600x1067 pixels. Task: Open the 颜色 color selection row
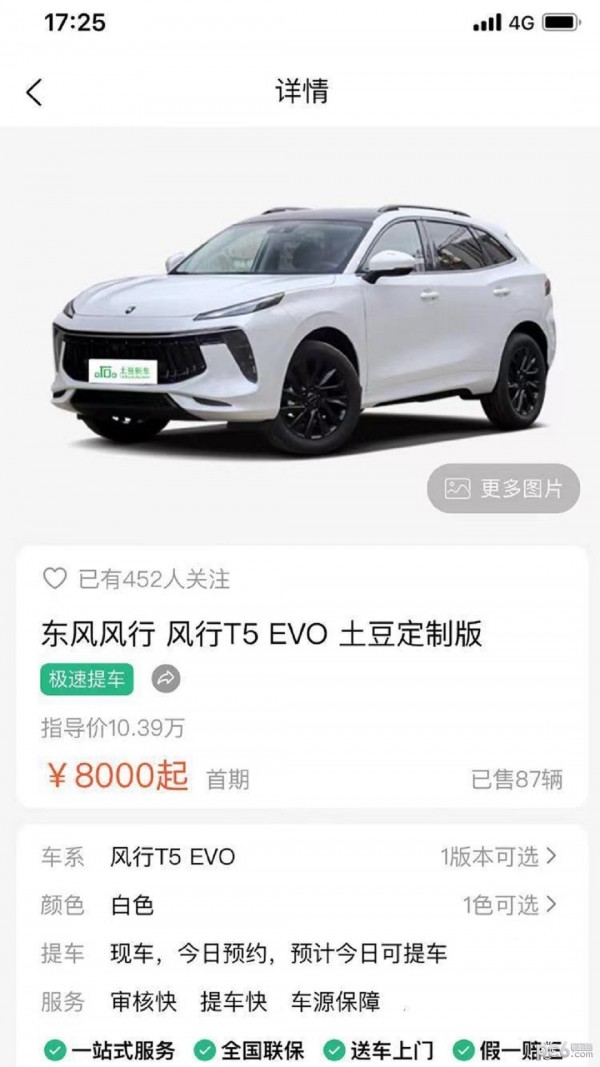[300, 906]
